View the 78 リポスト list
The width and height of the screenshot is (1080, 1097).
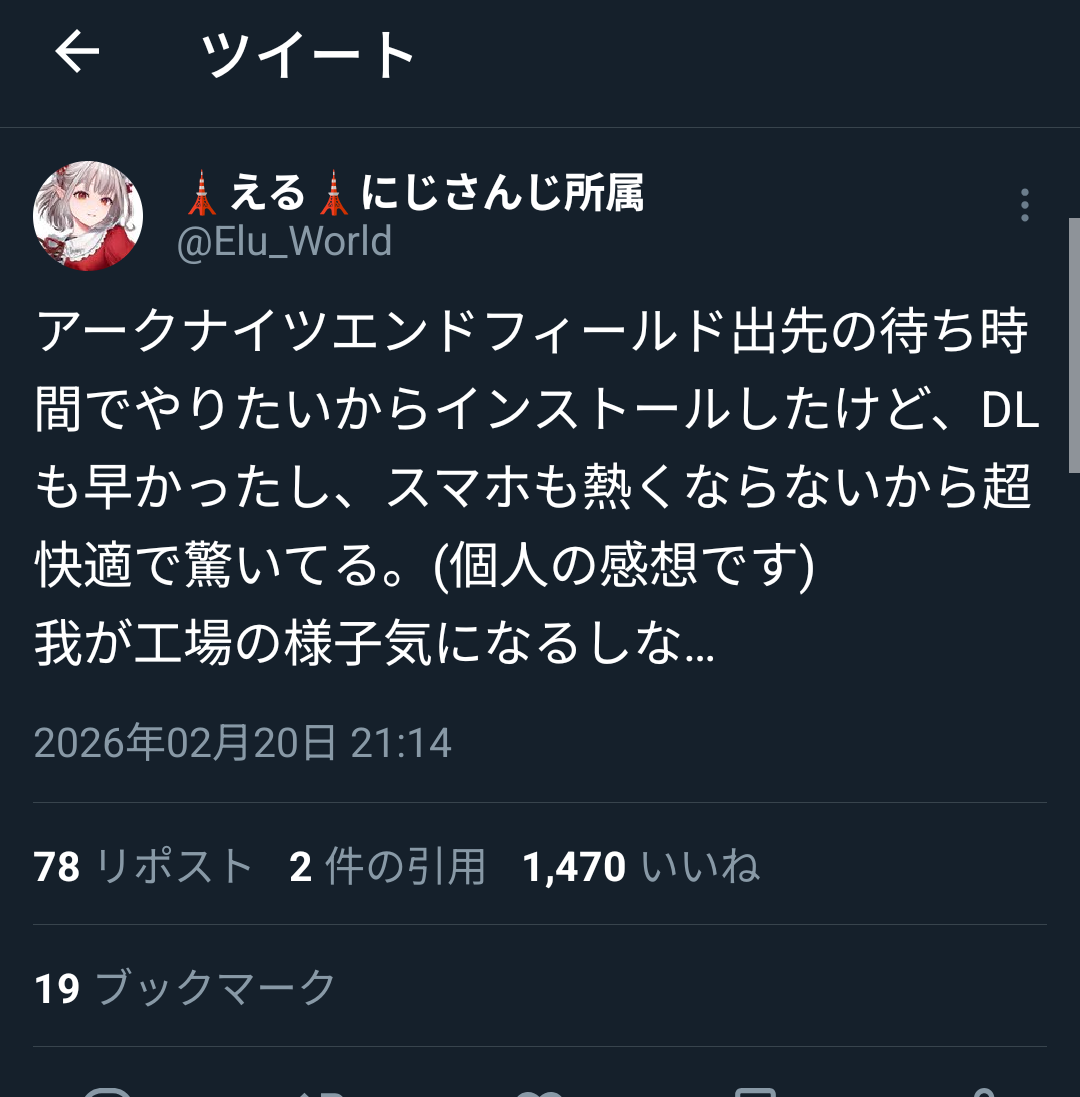(x=143, y=866)
